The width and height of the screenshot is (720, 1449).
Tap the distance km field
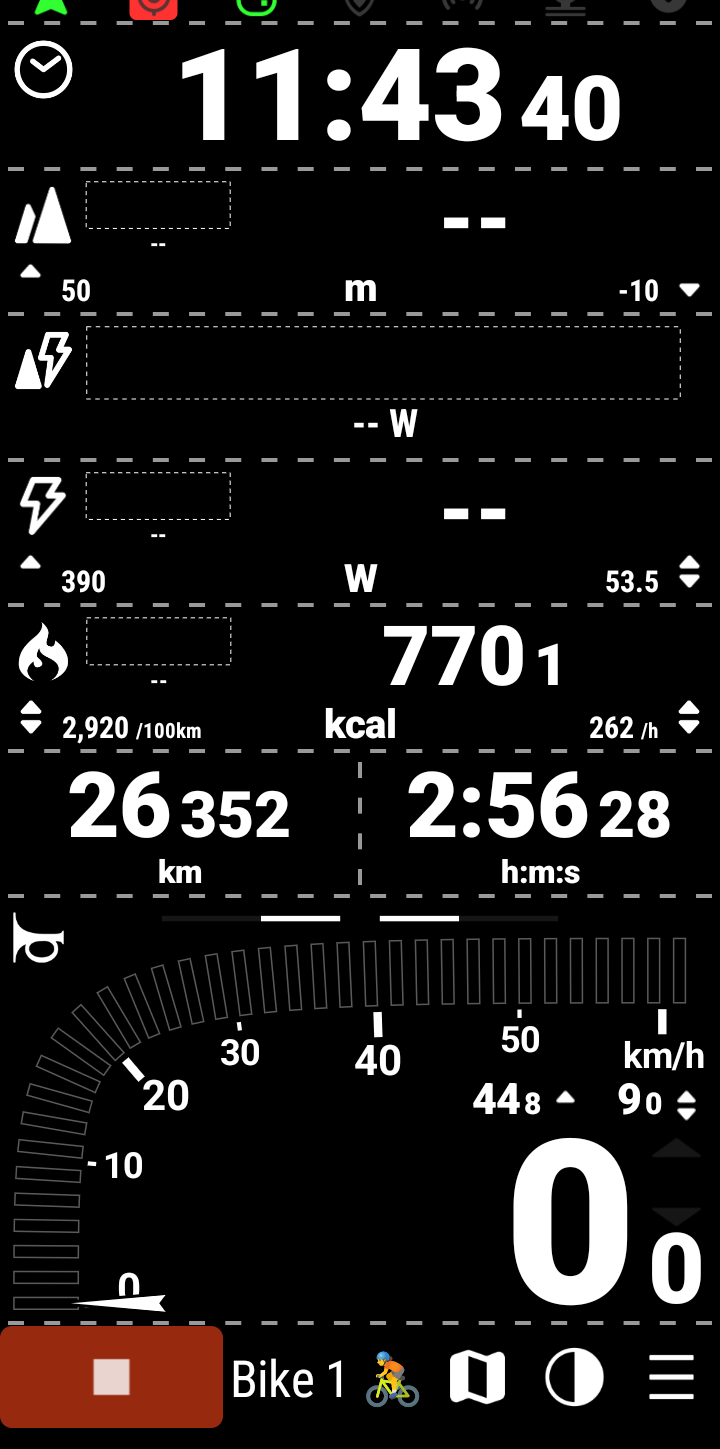(x=180, y=822)
